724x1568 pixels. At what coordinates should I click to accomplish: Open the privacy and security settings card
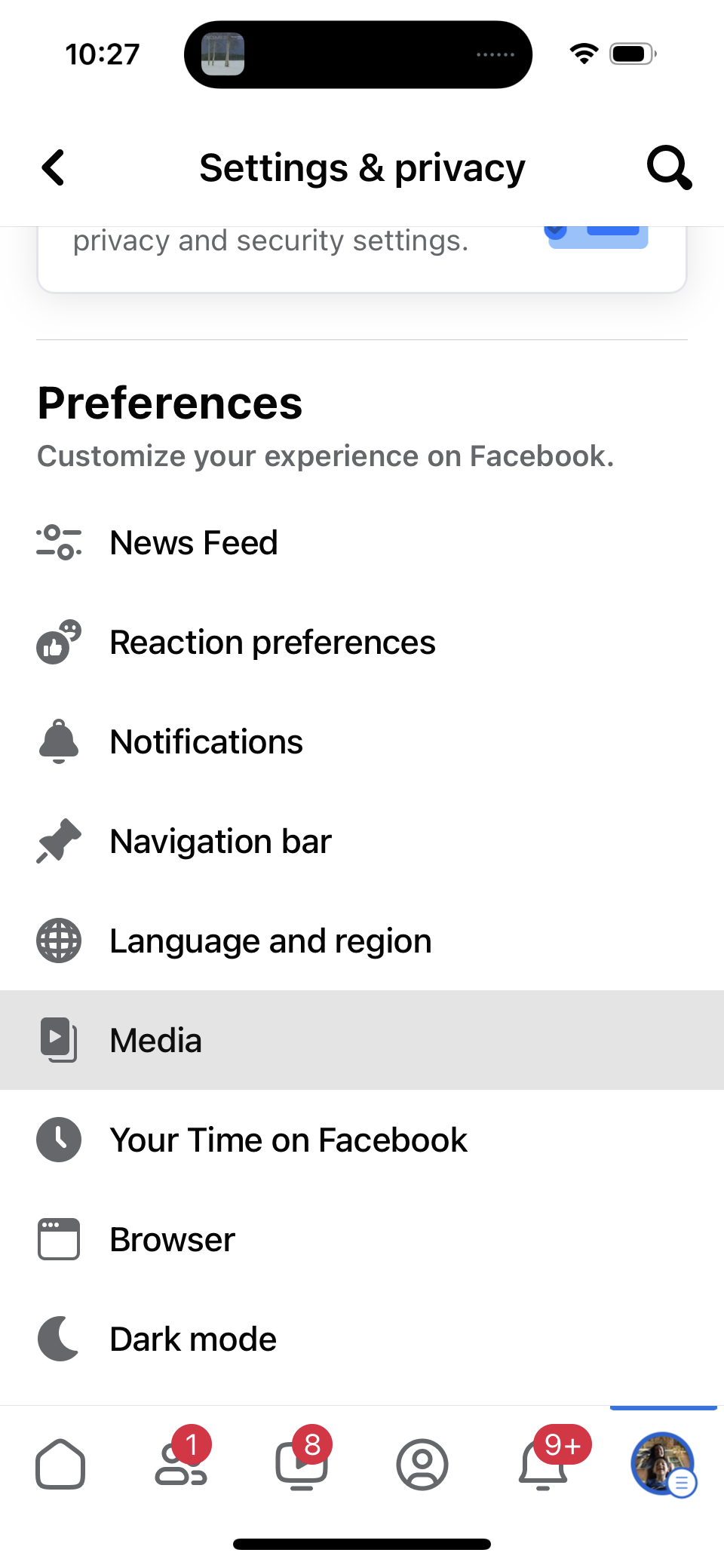click(362, 256)
